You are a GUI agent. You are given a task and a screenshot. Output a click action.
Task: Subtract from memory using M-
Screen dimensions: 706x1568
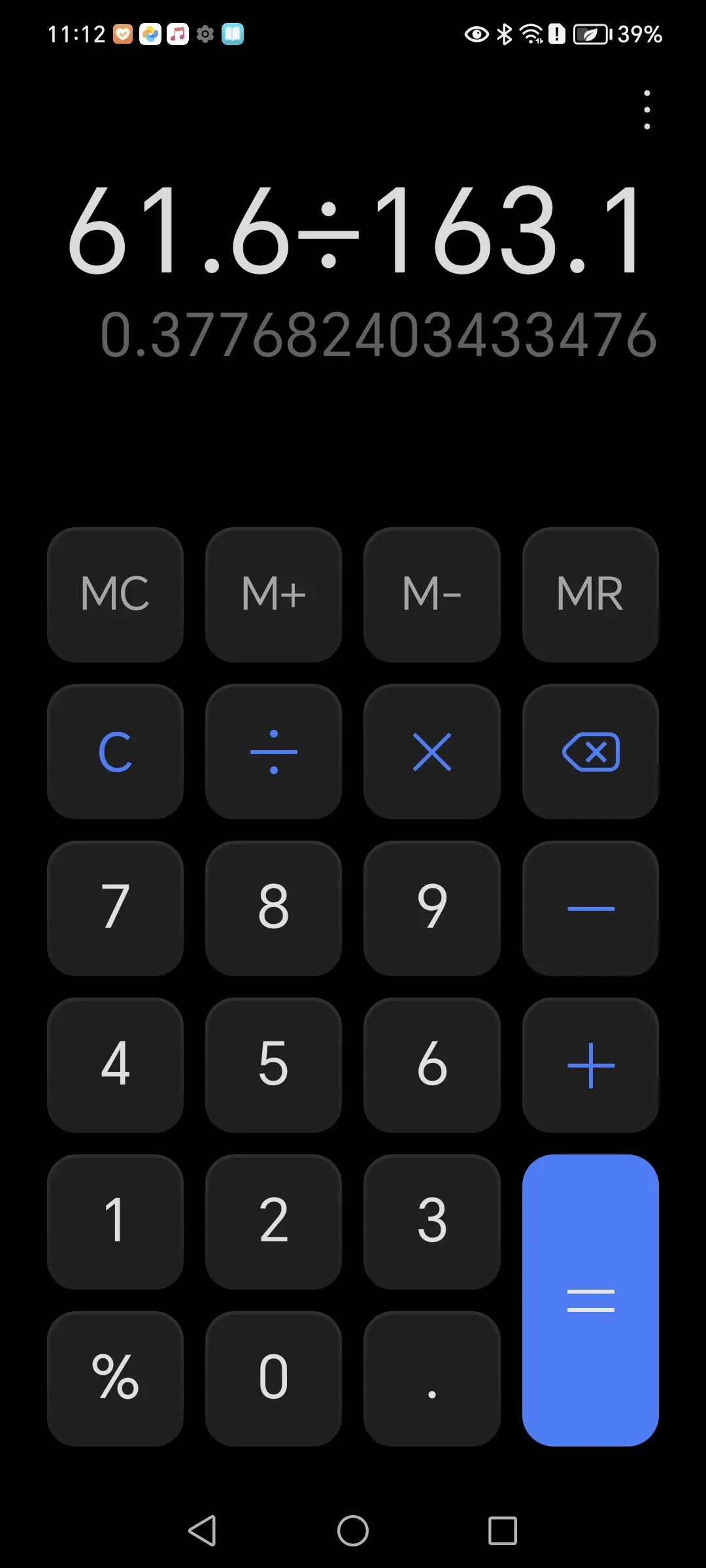[x=431, y=595]
